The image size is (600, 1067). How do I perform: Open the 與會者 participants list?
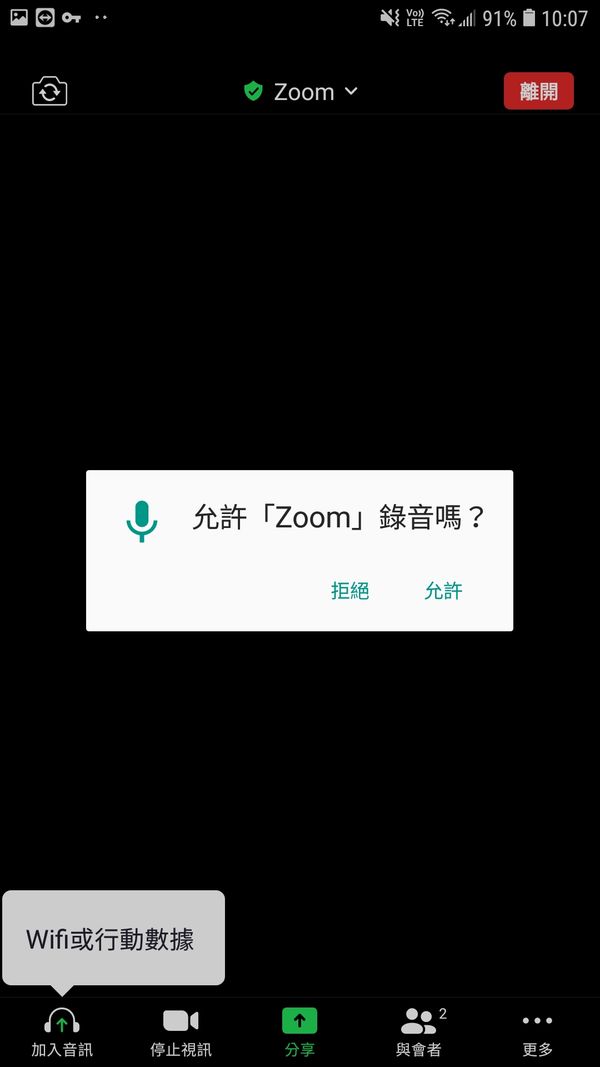coord(419,1032)
